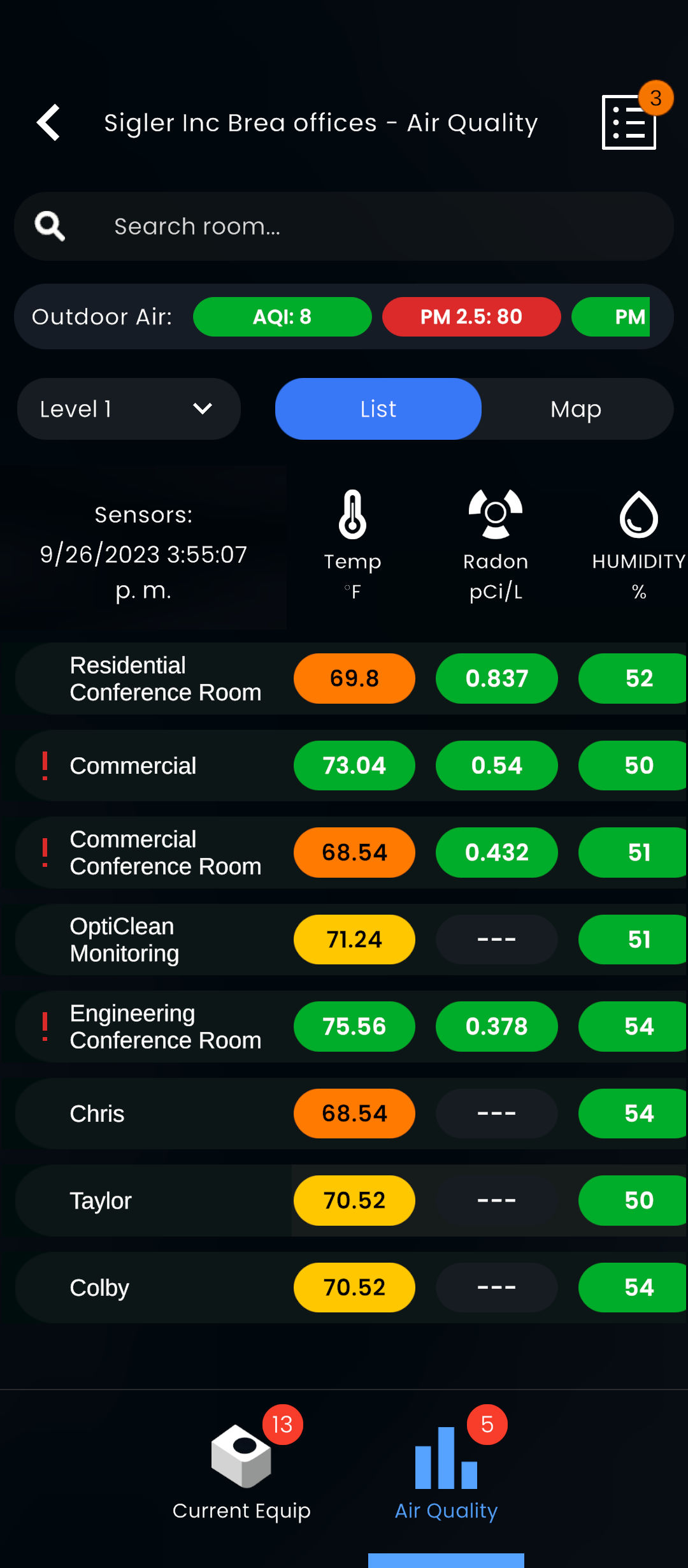Open Residential Conference Room row

click(x=166, y=679)
